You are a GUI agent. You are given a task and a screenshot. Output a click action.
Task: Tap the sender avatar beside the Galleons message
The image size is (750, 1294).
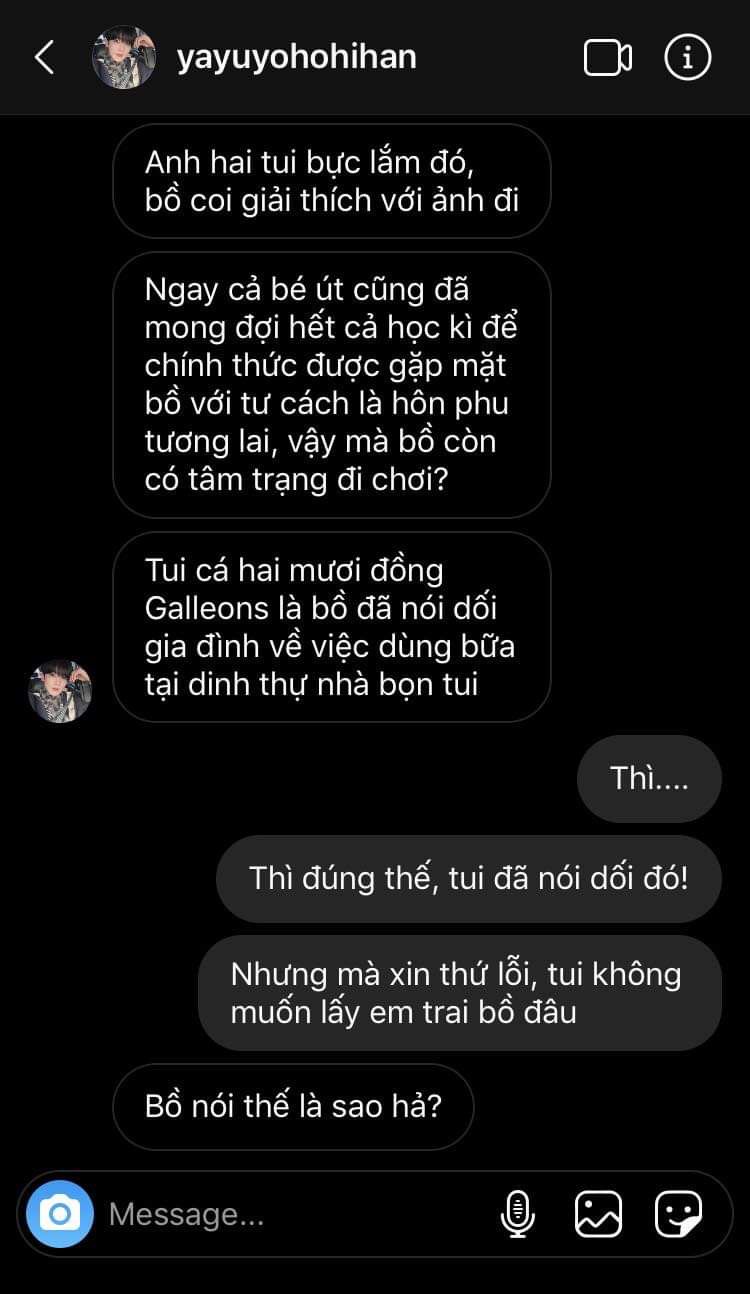click(60, 691)
